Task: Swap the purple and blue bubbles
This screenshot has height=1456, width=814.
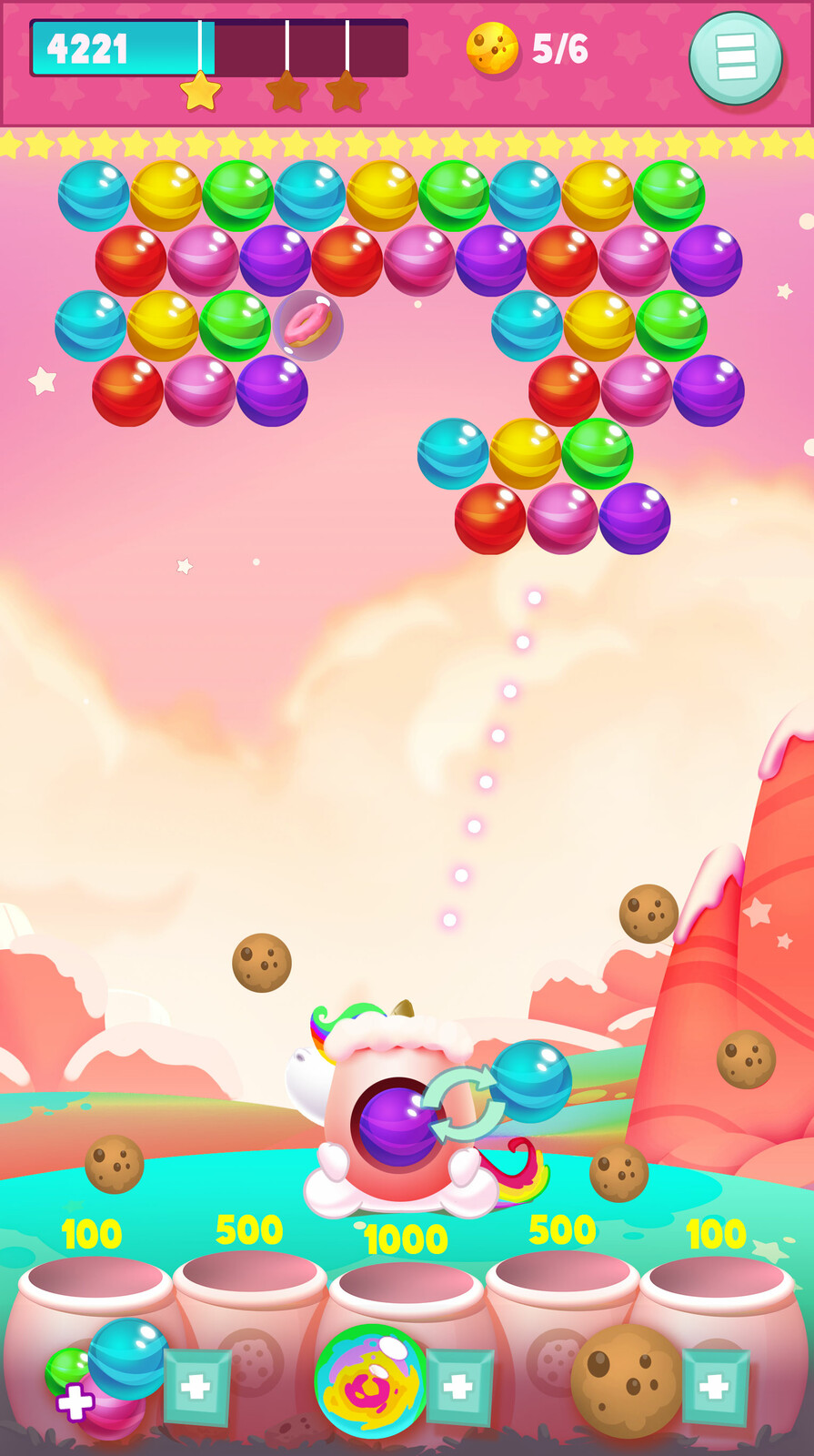Action: [x=464, y=1104]
